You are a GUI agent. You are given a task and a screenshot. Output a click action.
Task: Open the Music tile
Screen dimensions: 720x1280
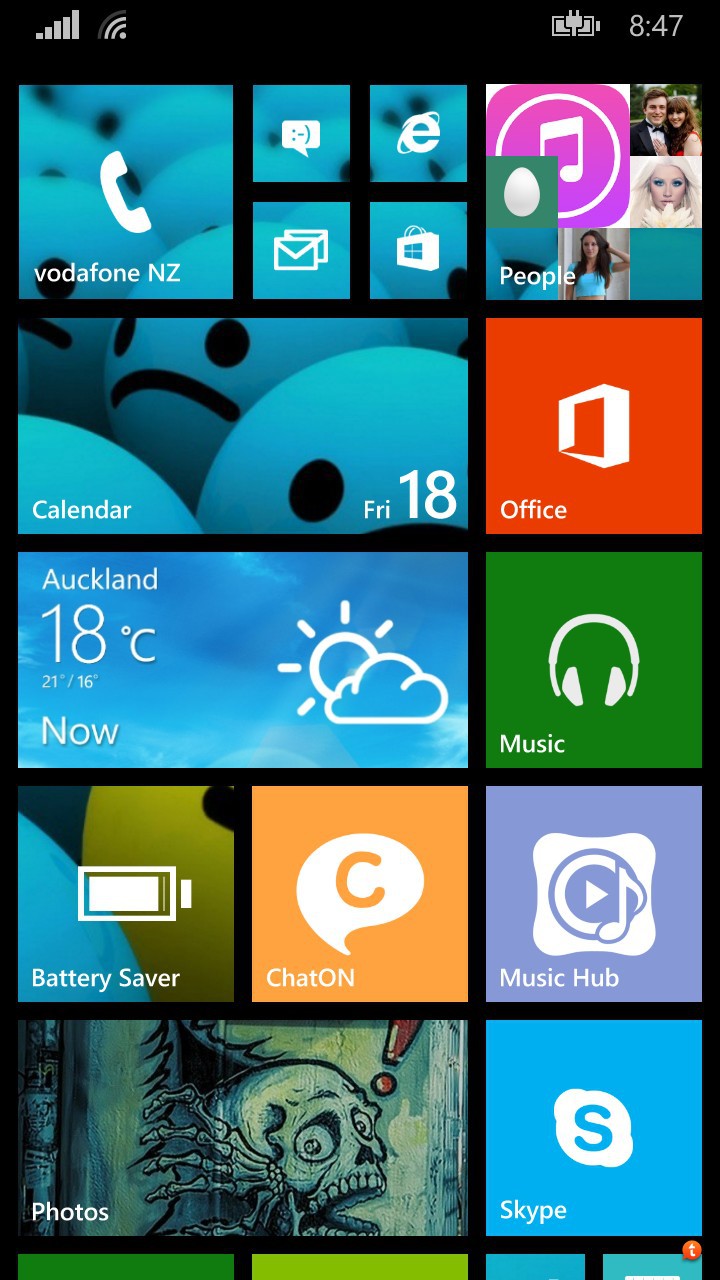(593, 660)
